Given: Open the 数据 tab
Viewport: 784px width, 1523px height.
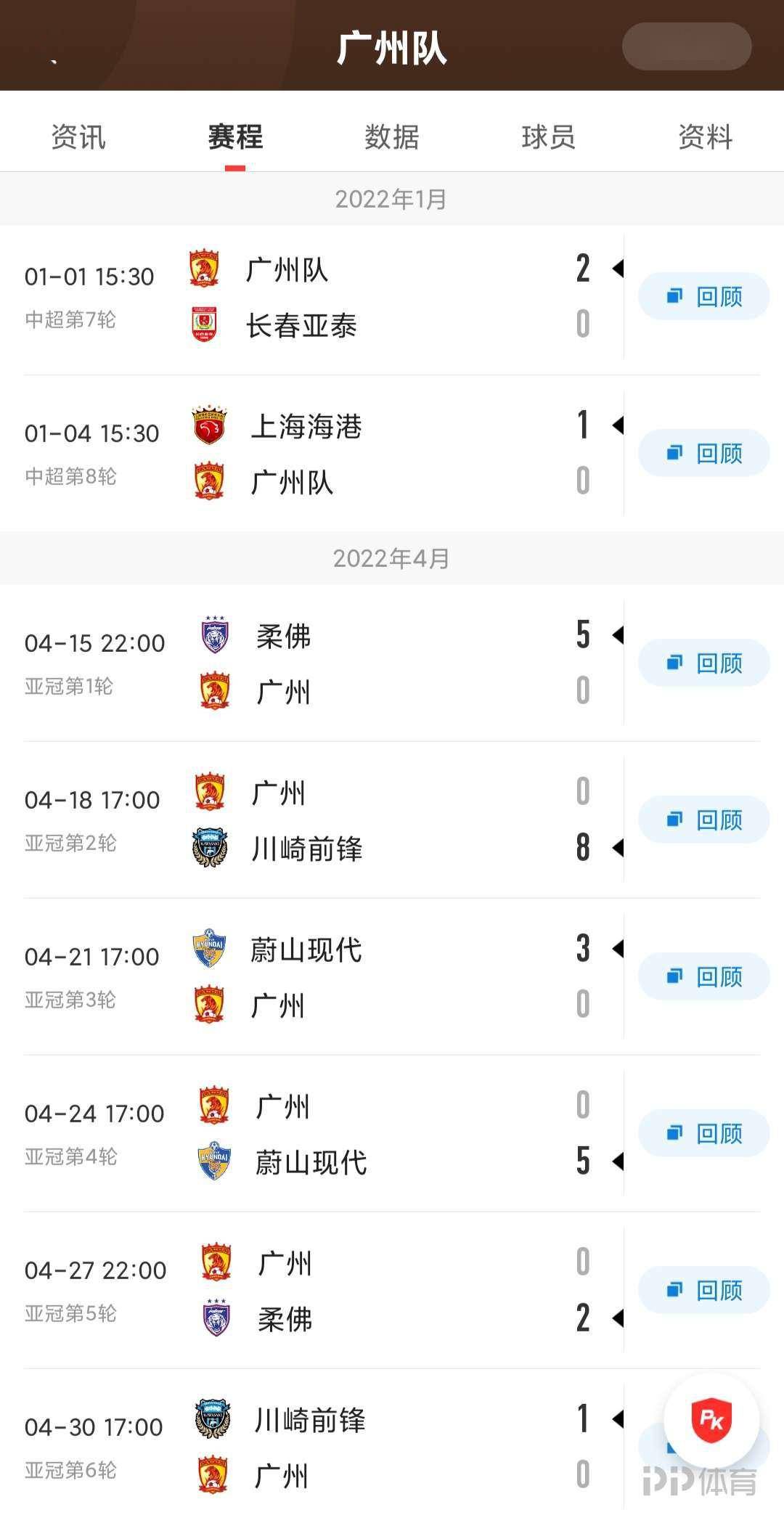Looking at the screenshot, I should tap(392, 136).
